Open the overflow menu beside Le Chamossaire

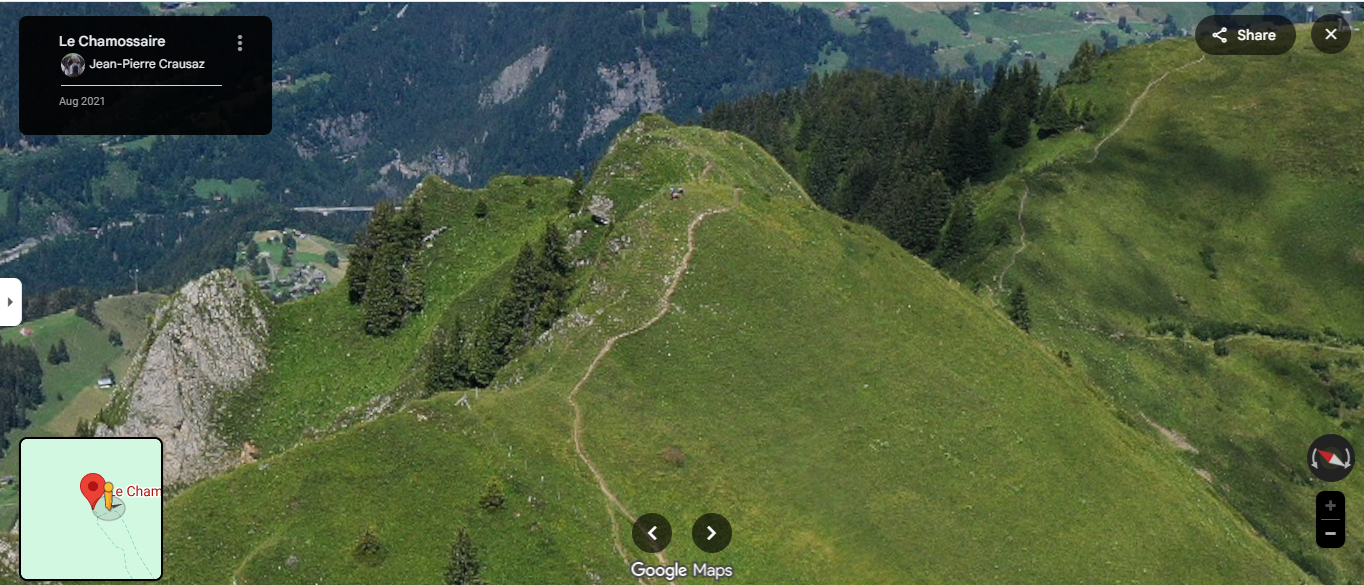[x=240, y=43]
